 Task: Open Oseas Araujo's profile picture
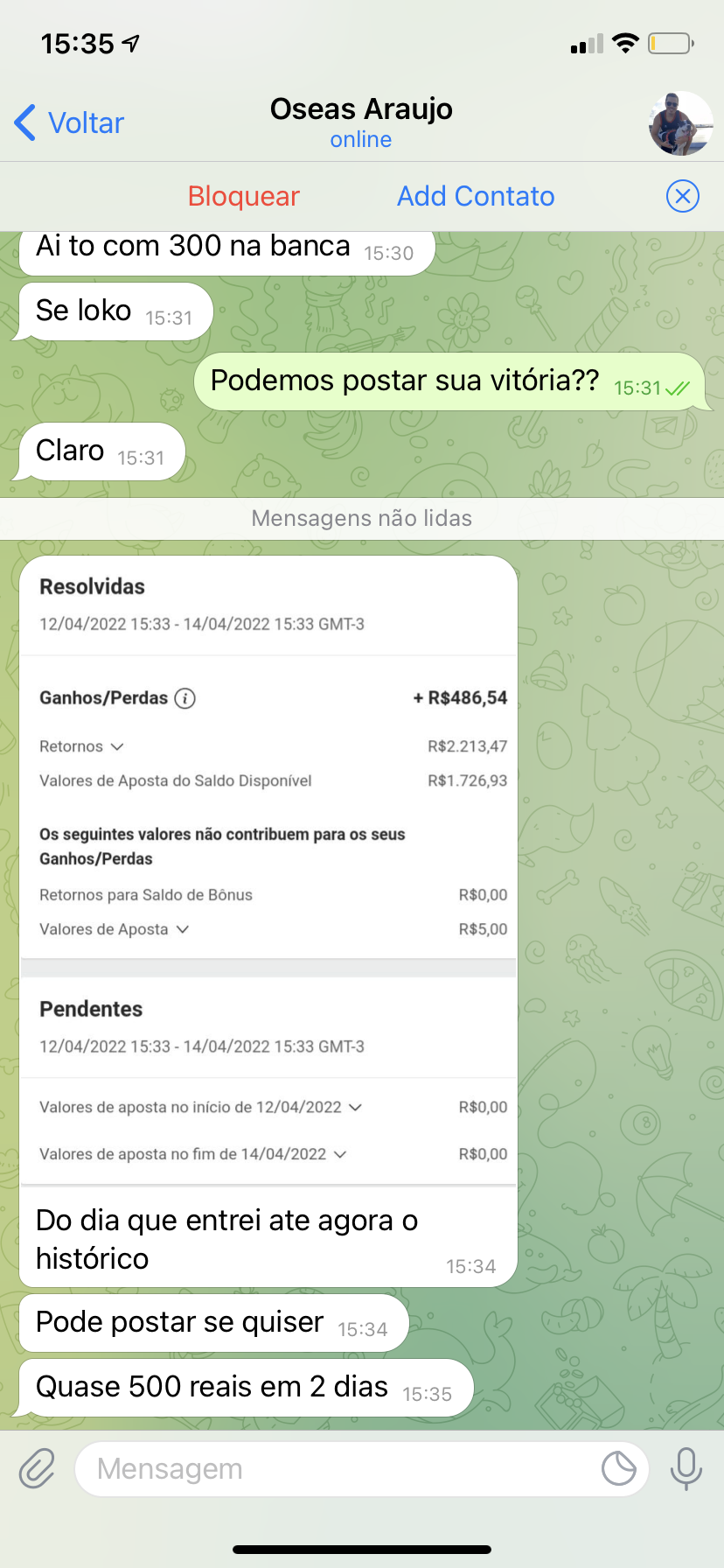(680, 123)
